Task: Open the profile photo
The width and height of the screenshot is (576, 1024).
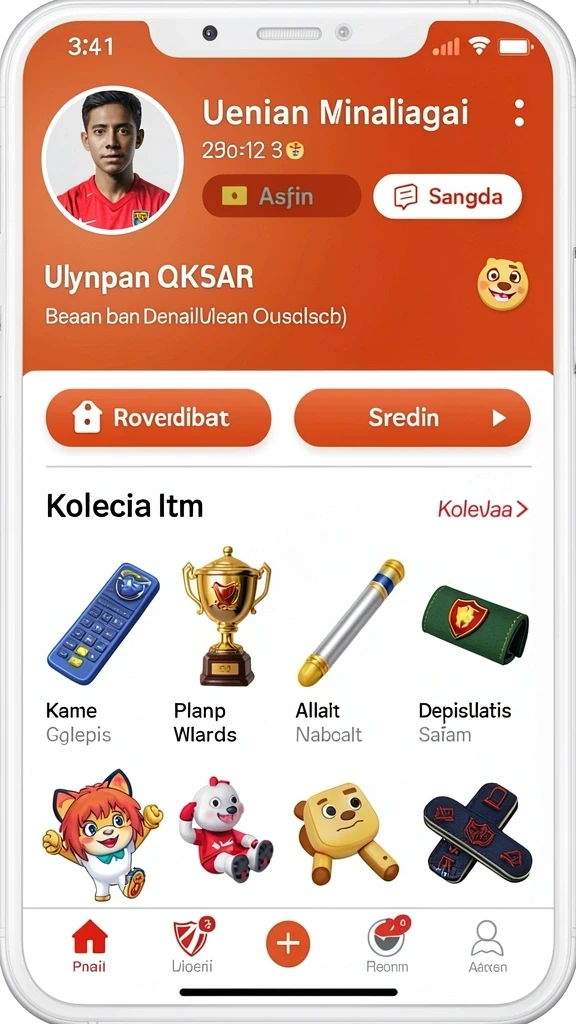Action: [x=112, y=160]
